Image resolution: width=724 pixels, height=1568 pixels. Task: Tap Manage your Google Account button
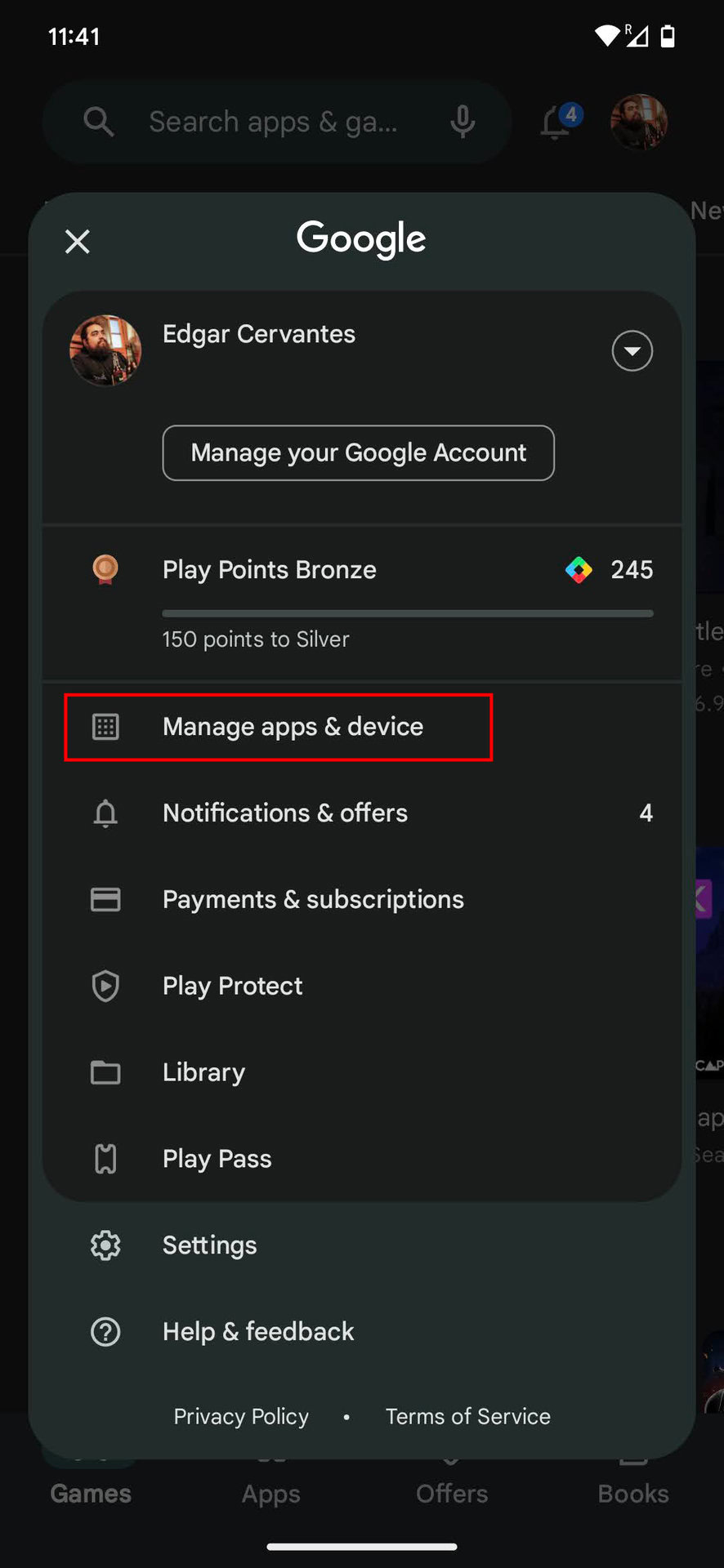tap(358, 452)
